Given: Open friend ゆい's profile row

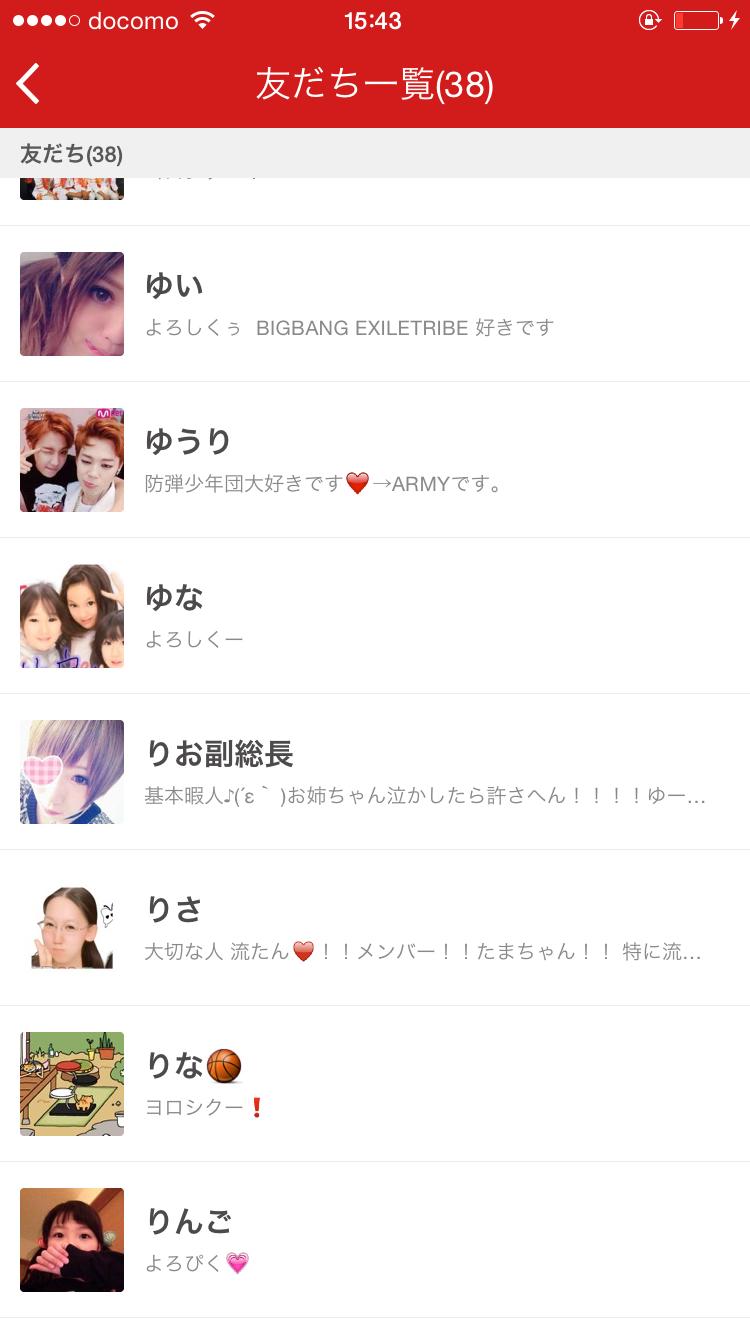Looking at the screenshot, I should pyautogui.click(x=375, y=304).
